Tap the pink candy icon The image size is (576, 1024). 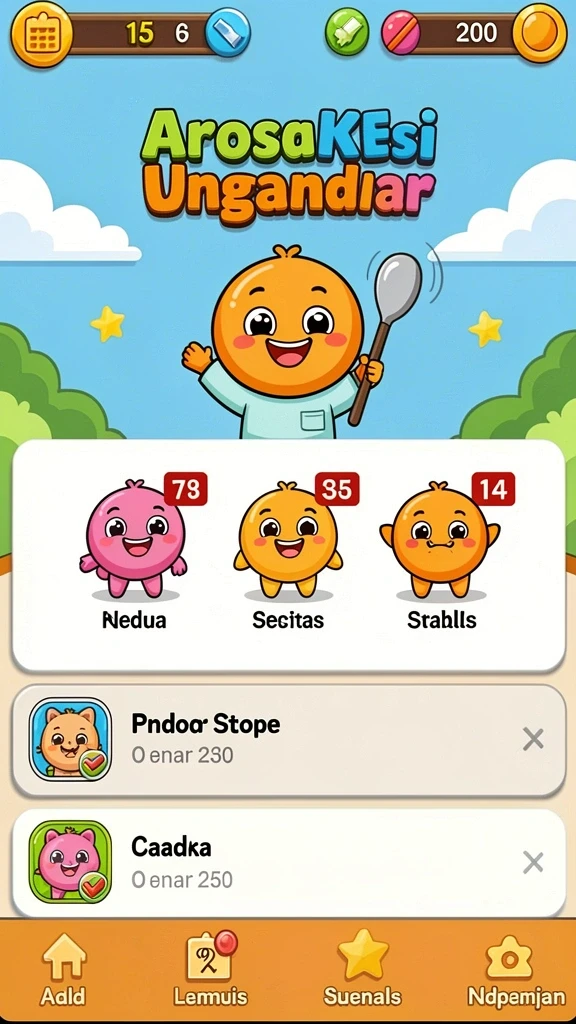(401, 33)
